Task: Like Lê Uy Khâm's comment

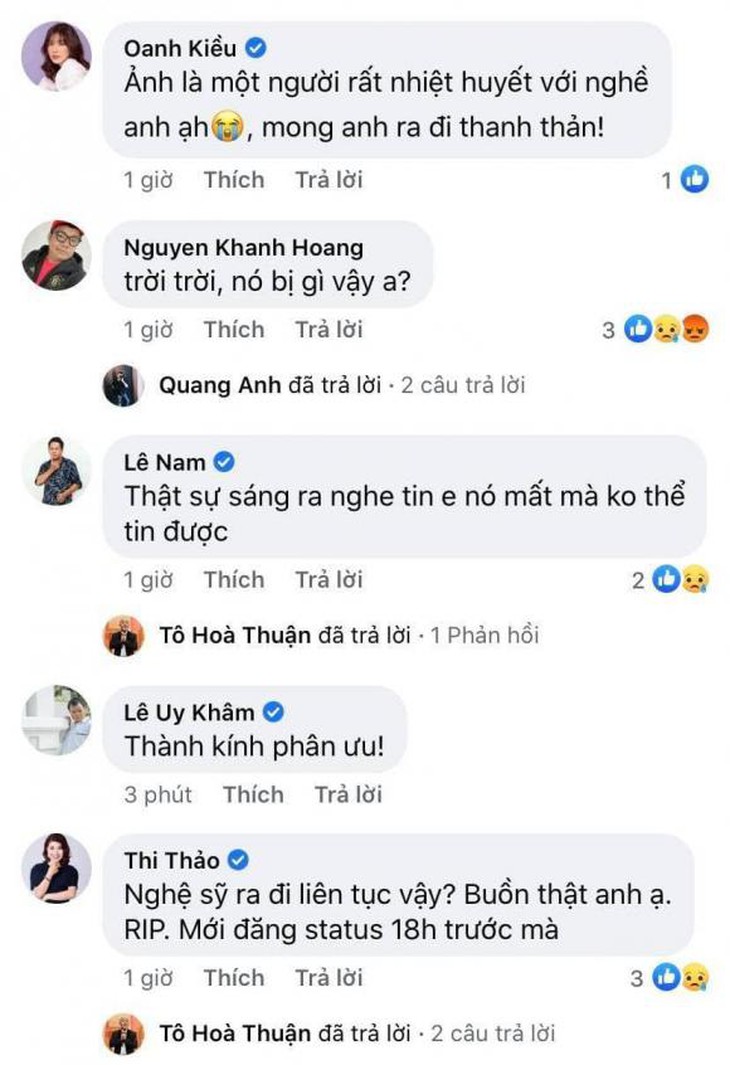Action: (253, 795)
